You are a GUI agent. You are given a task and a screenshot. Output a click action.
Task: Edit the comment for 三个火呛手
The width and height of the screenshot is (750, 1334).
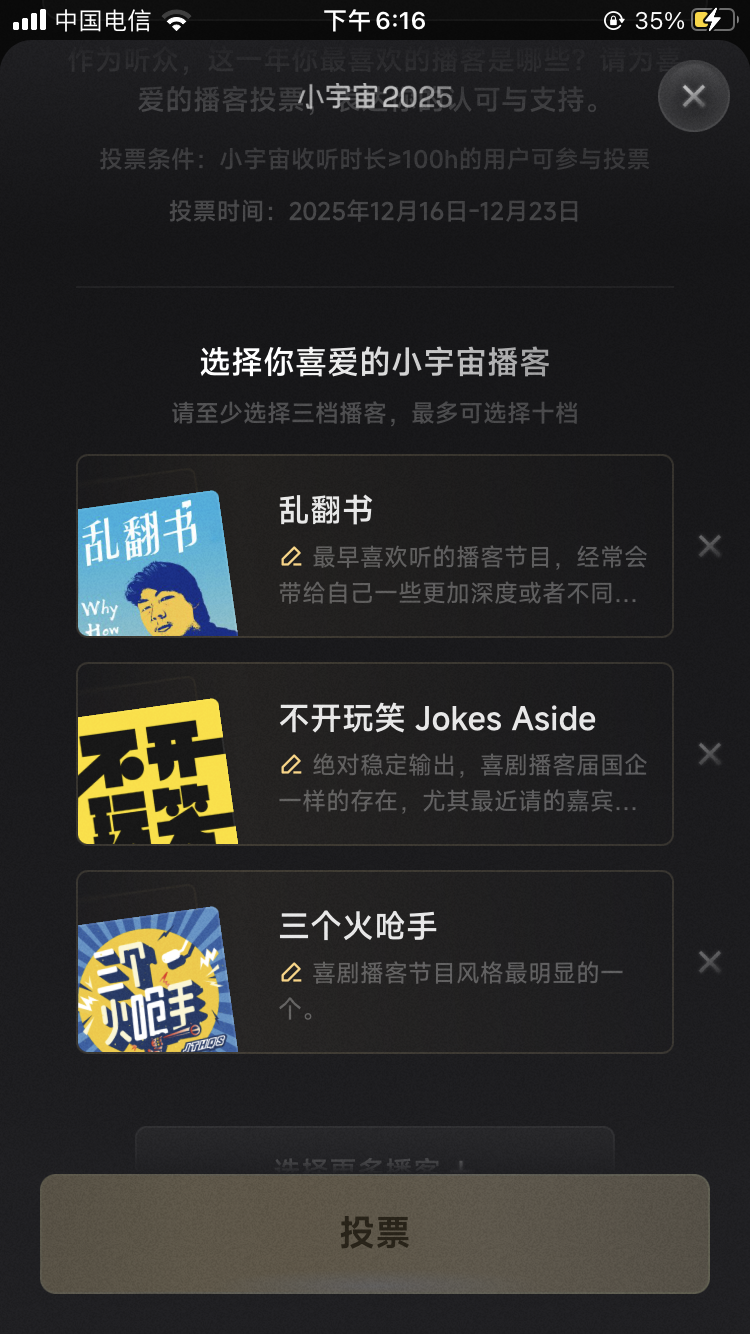[x=292, y=973]
